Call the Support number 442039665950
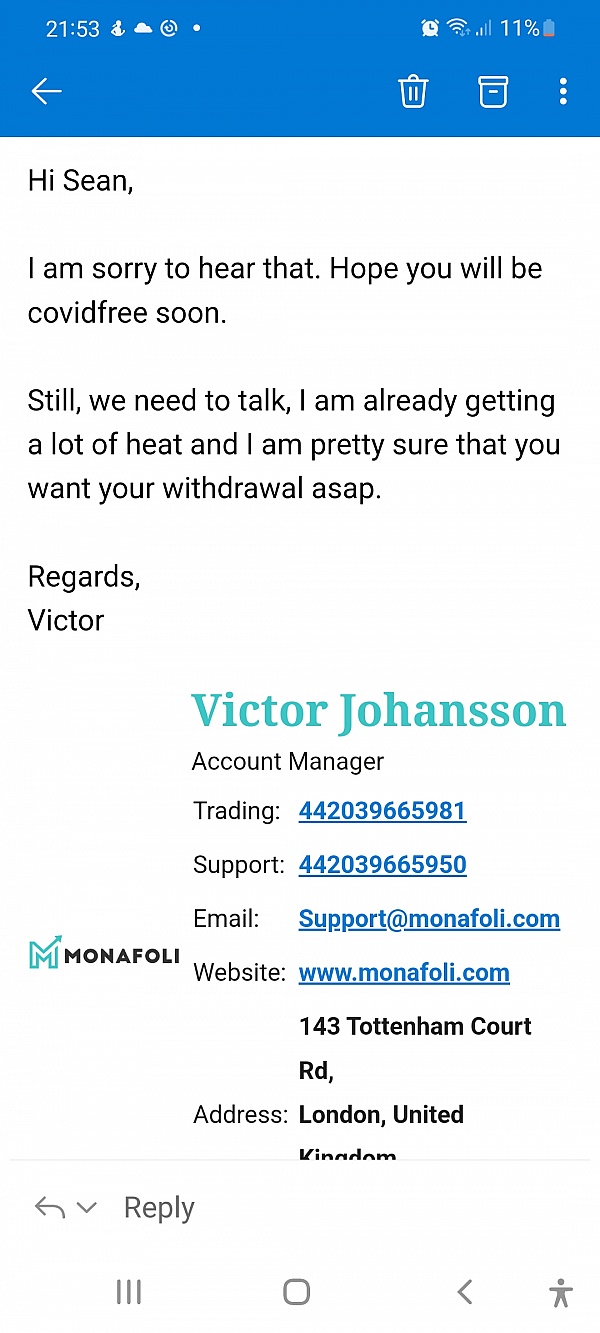Viewport: 600px width, 1333px height. (382, 864)
